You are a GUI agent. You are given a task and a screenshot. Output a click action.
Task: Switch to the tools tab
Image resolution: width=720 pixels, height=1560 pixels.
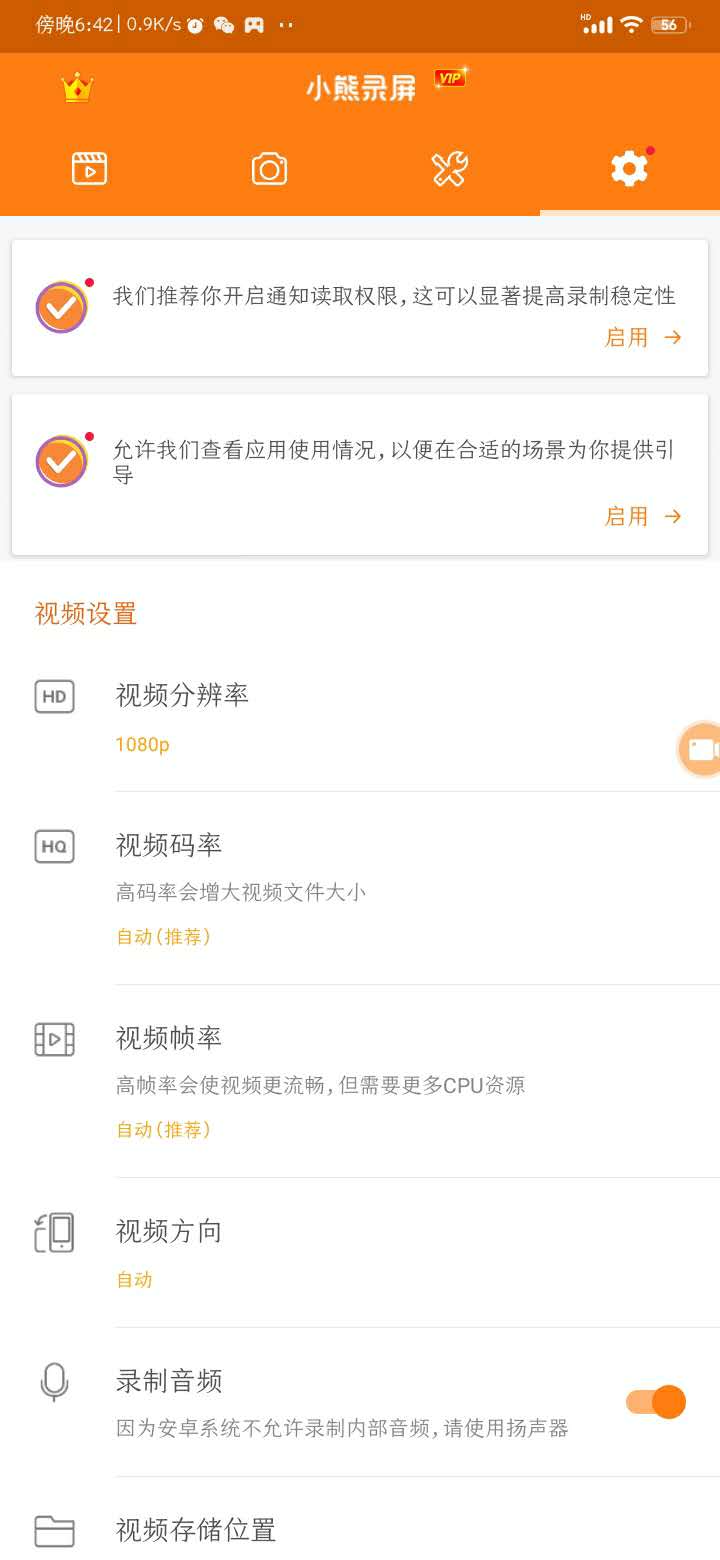coord(450,168)
